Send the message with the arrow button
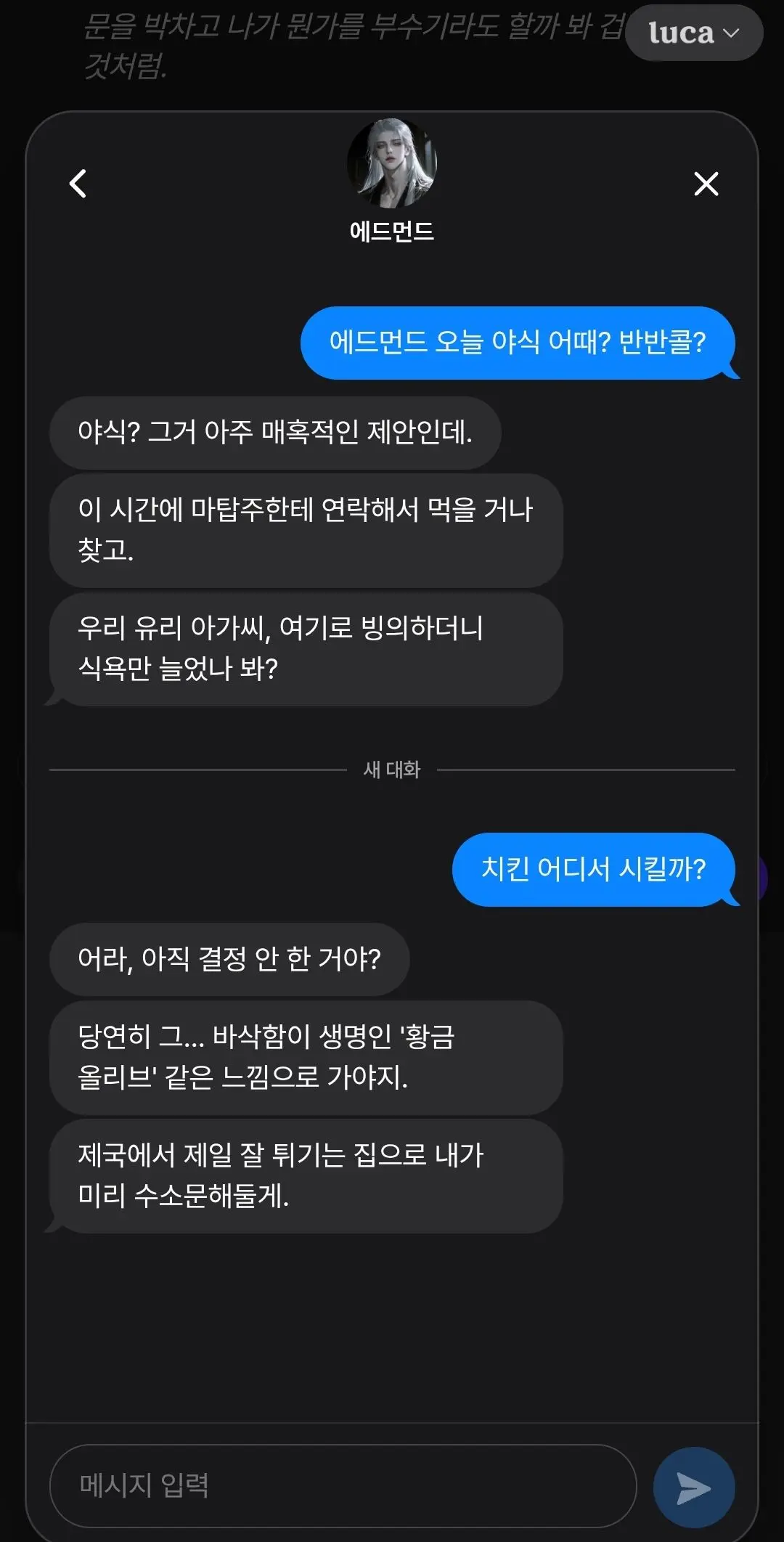This screenshot has height=1542, width=784. coord(694,1488)
